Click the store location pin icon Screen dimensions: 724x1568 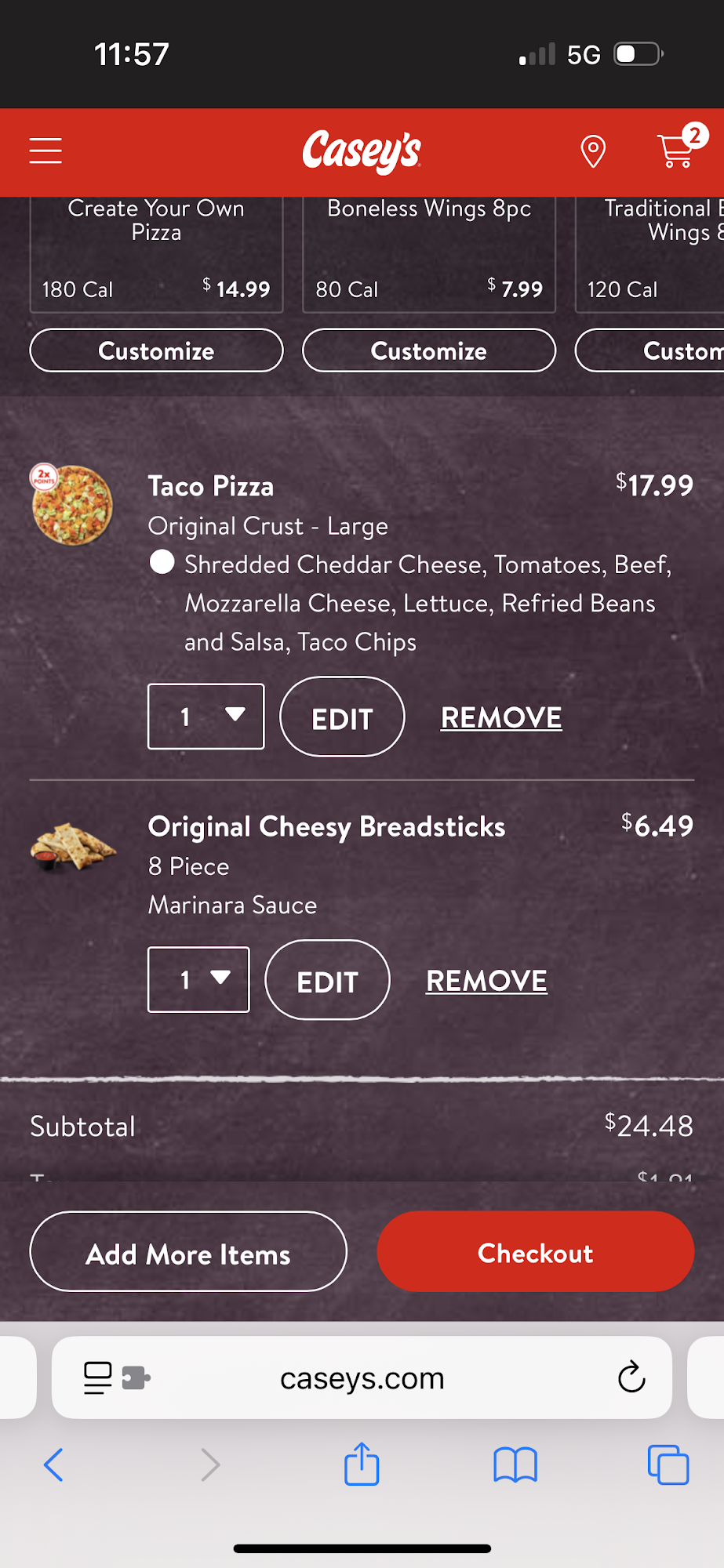pyautogui.click(x=594, y=151)
